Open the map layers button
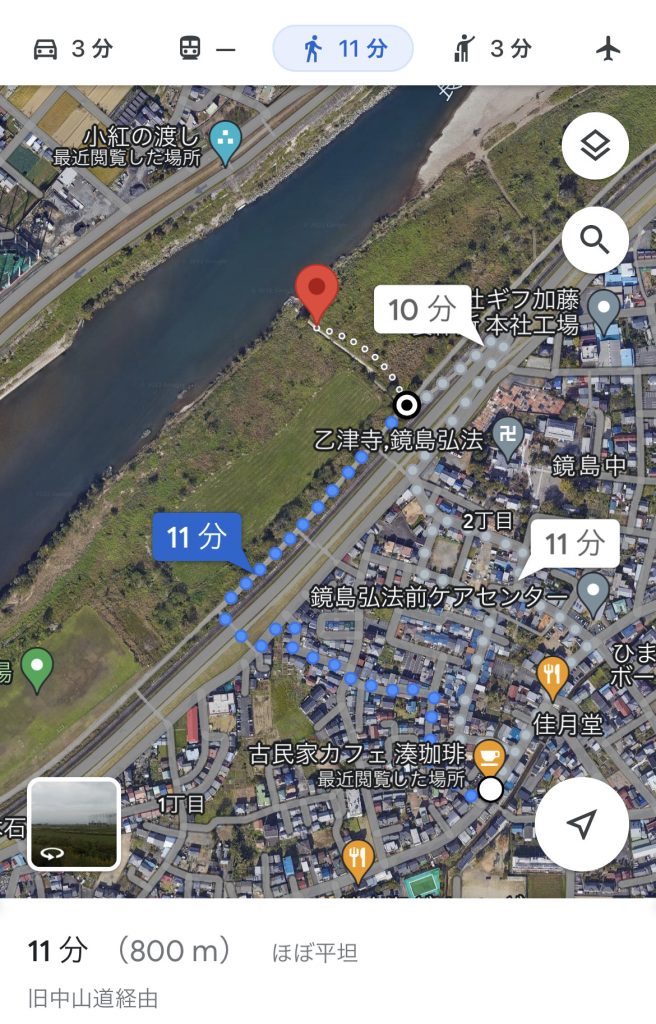The image size is (656, 1024). point(595,146)
